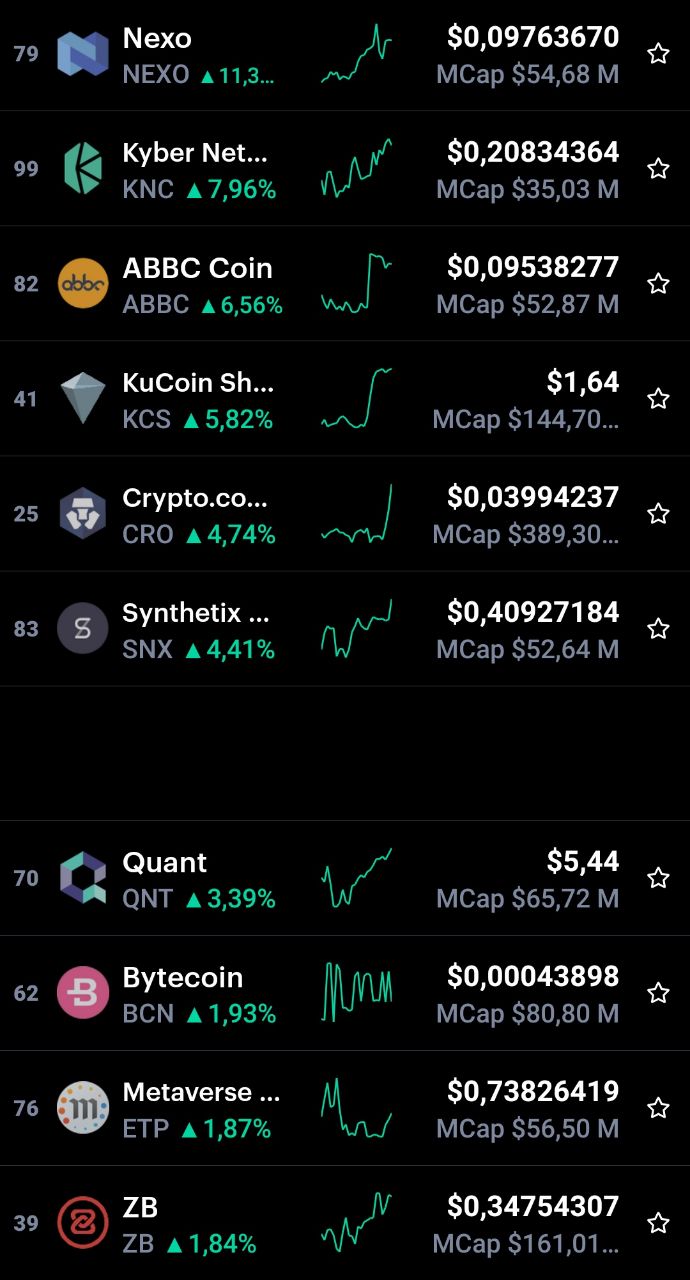The height and width of the screenshot is (1280, 690).
Task: Open the Nexo coin row
Action: click(345, 54)
